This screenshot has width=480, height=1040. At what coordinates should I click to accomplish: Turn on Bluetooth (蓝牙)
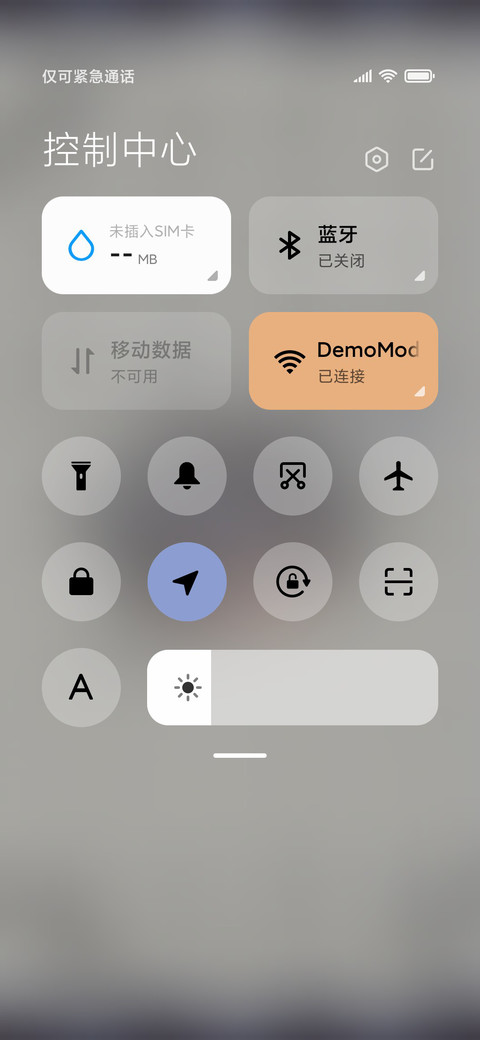343,245
